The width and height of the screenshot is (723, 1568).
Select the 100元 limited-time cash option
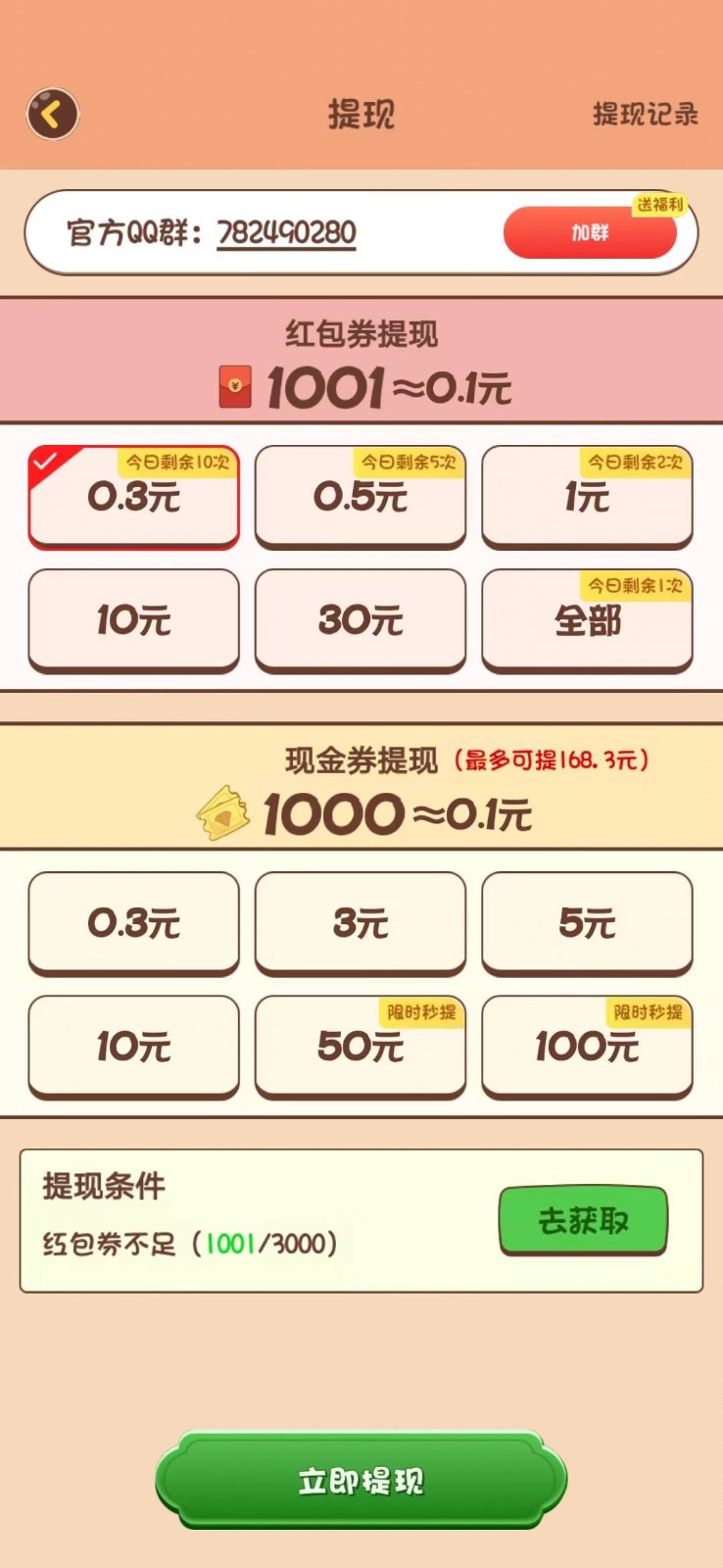[x=587, y=1046]
